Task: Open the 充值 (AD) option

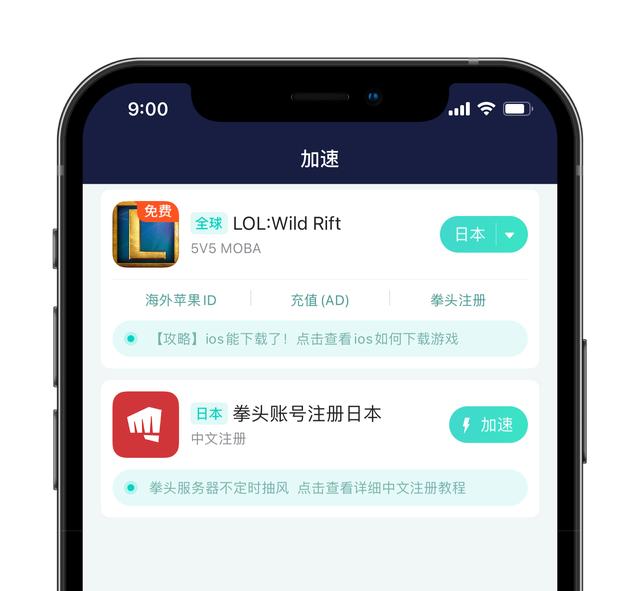Action: click(x=319, y=300)
